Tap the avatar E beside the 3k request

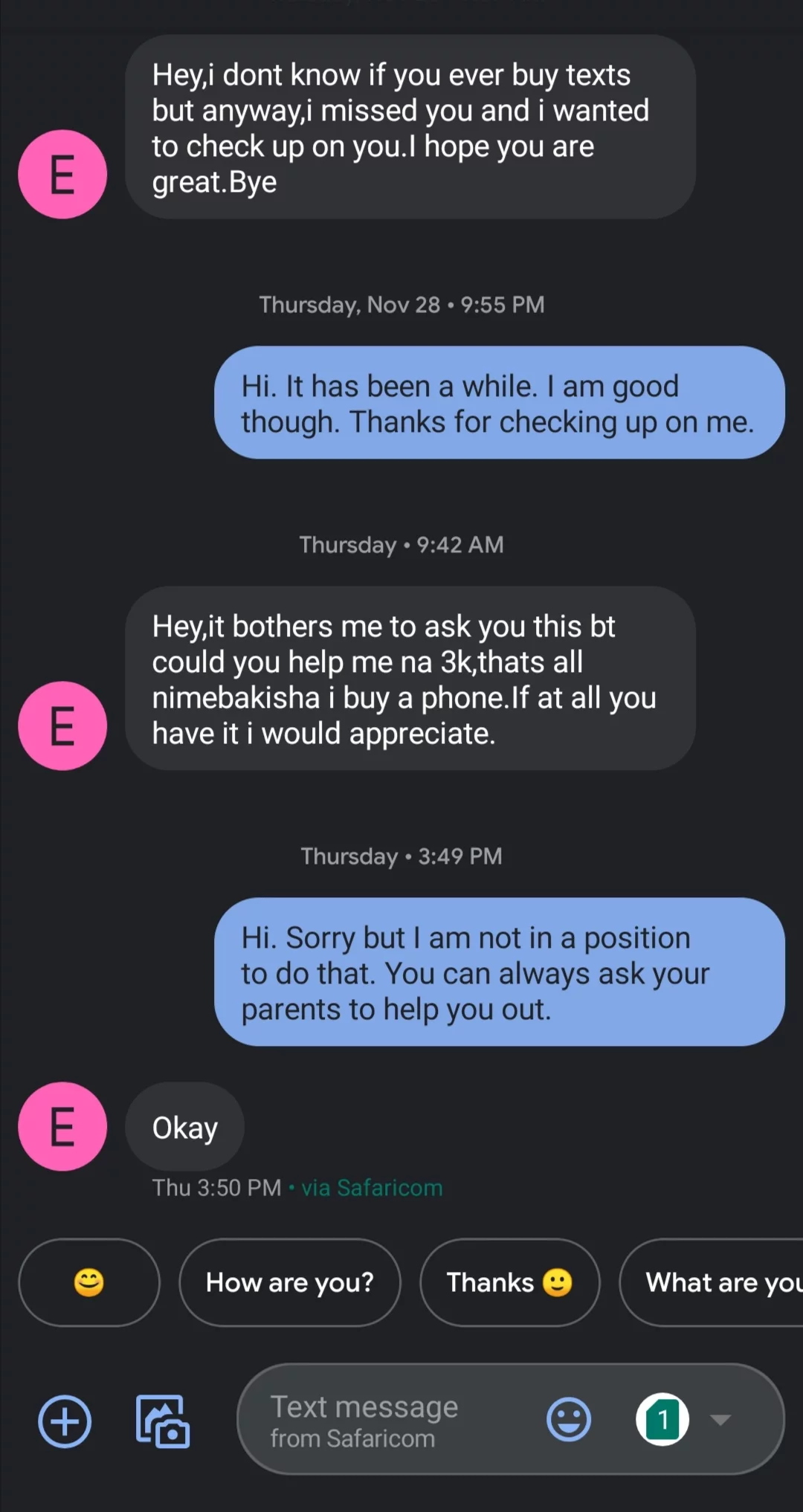pyautogui.click(x=62, y=726)
